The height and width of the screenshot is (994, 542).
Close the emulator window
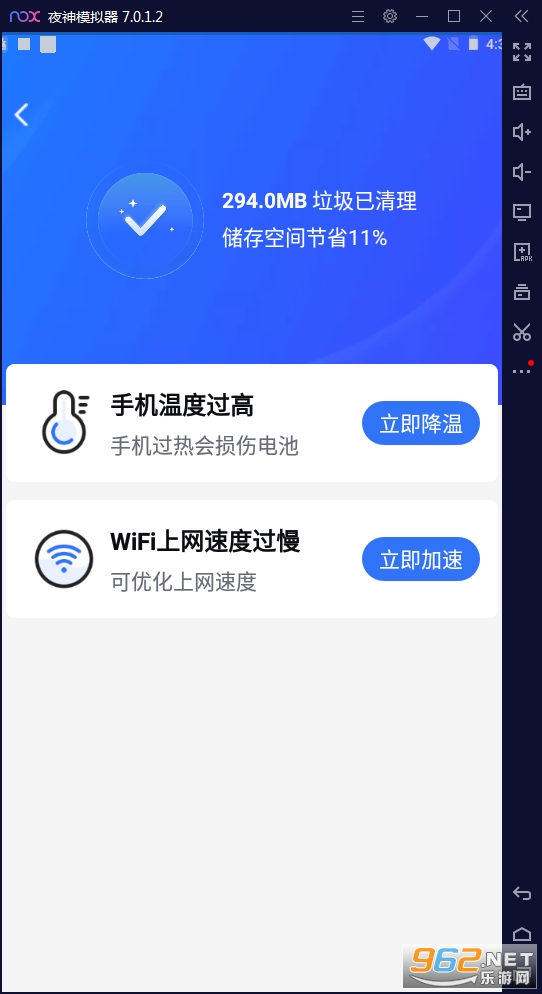point(486,16)
